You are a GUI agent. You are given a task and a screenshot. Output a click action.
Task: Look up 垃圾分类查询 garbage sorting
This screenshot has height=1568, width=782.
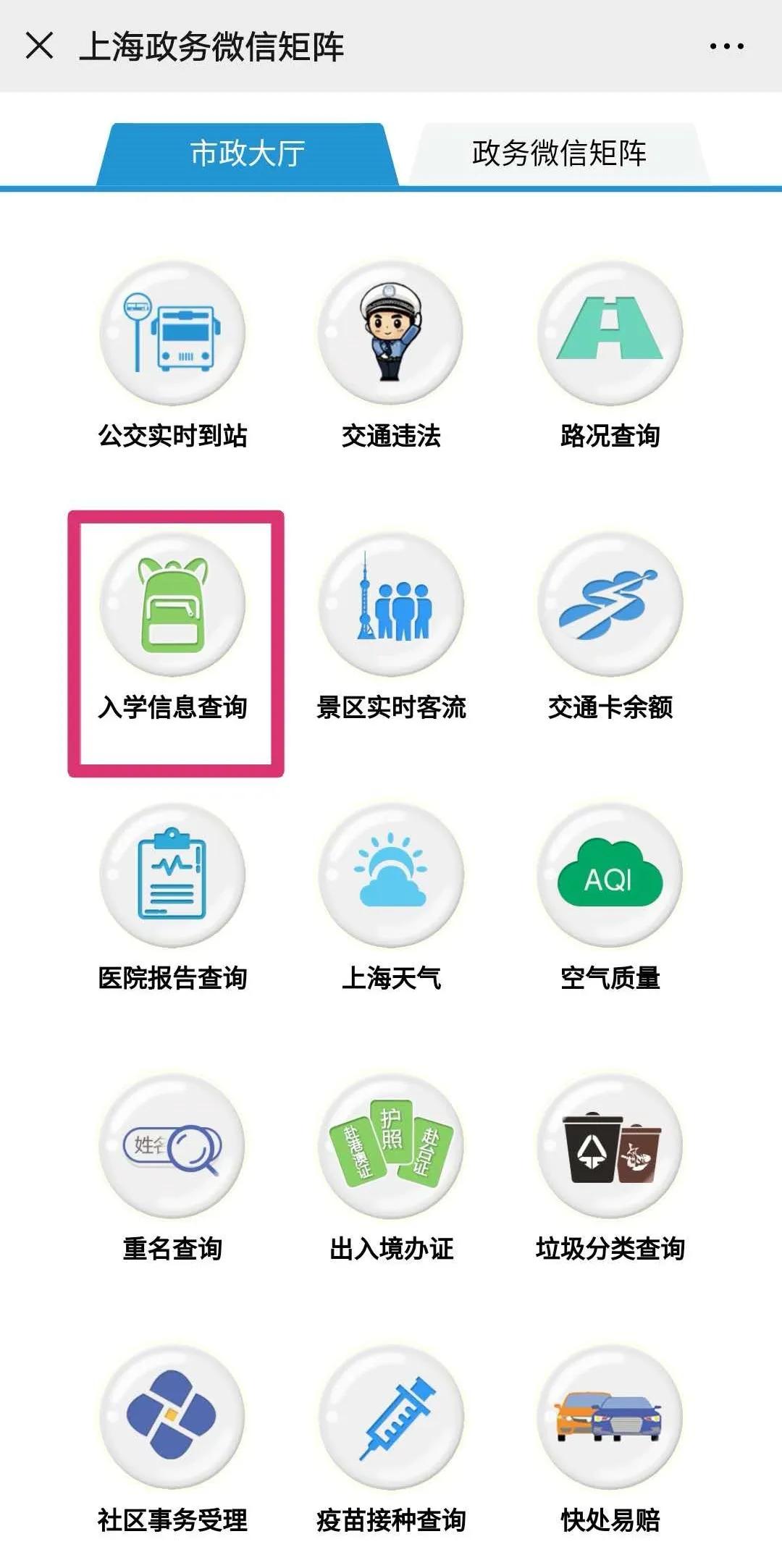(610, 1168)
